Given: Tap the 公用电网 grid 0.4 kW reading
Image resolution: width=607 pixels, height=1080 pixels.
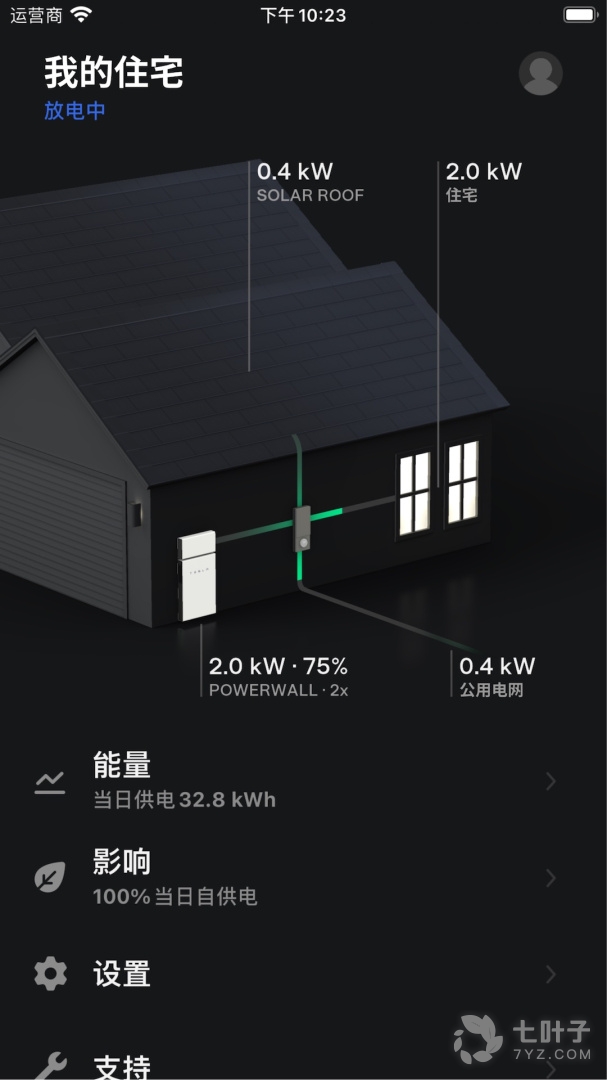Looking at the screenshot, I should [x=497, y=666].
